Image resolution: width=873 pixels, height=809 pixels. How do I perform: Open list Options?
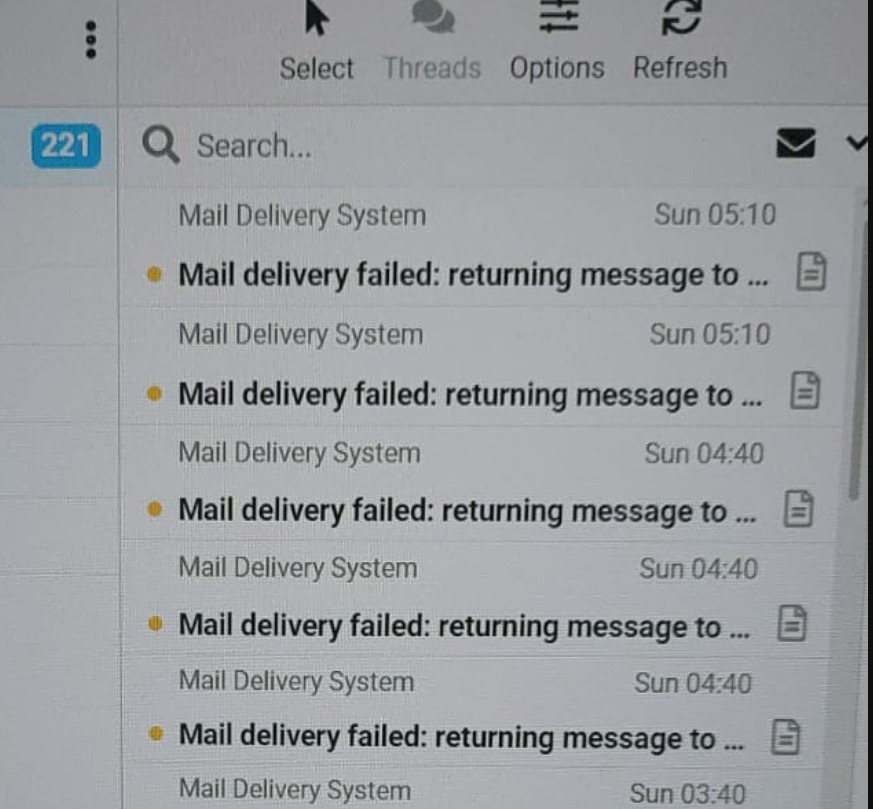click(x=557, y=43)
